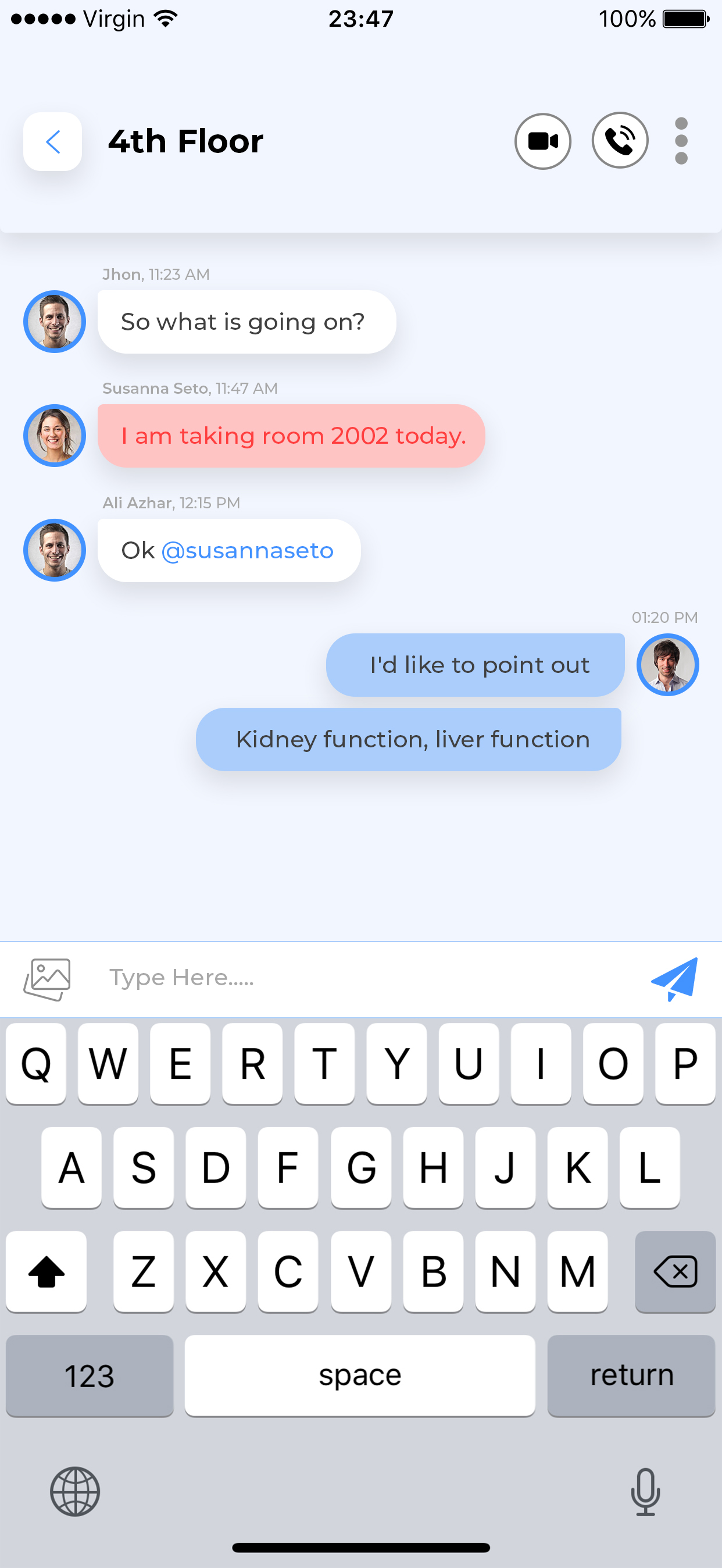Attach an image to message

tap(47, 979)
